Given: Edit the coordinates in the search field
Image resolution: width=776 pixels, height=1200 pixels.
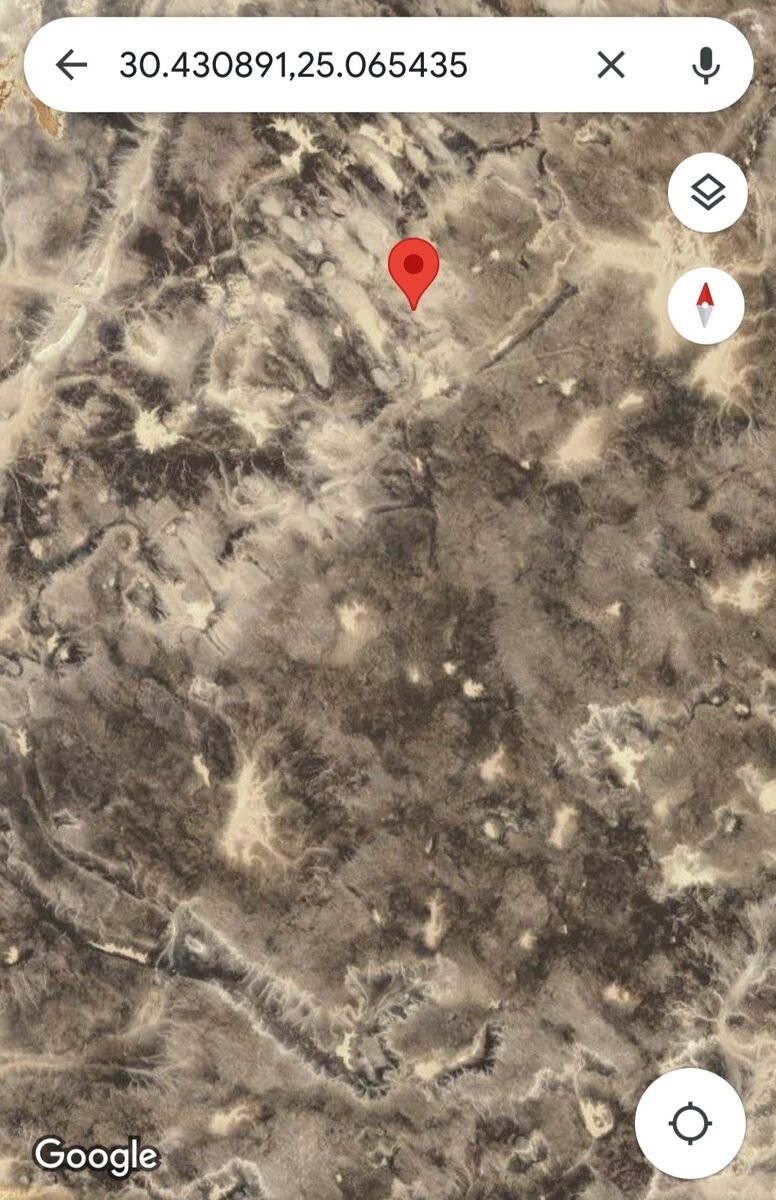Looking at the screenshot, I should tap(293, 66).
